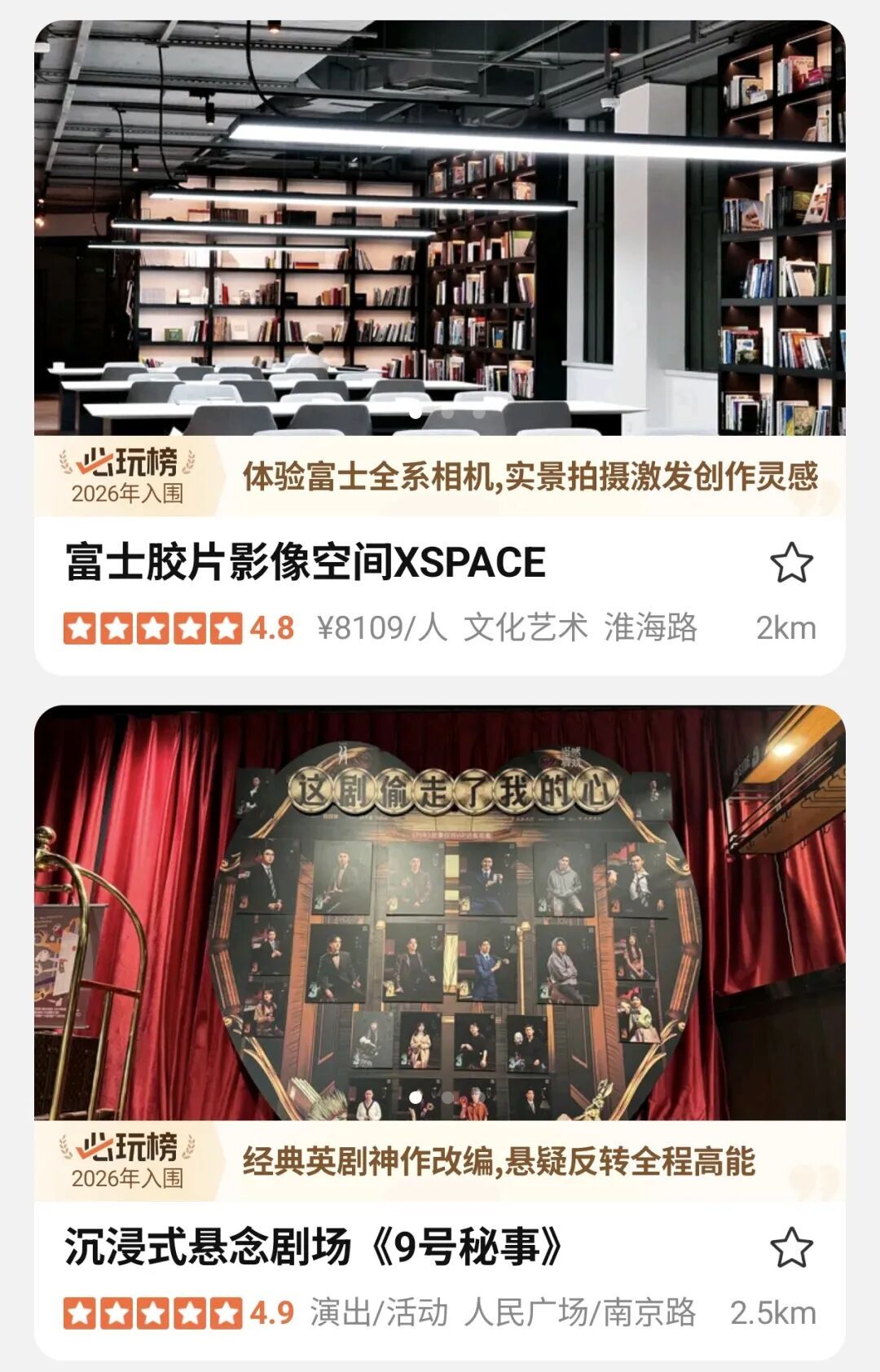Open the 沉浸式悬念剧场《9号秘事》 listing
The image size is (880, 1372).
coord(314,1247)
